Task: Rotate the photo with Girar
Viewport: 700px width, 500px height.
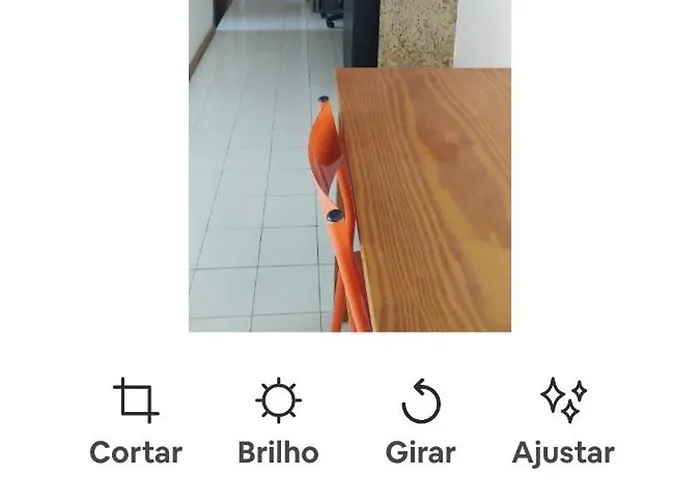Action: [420, 420]
